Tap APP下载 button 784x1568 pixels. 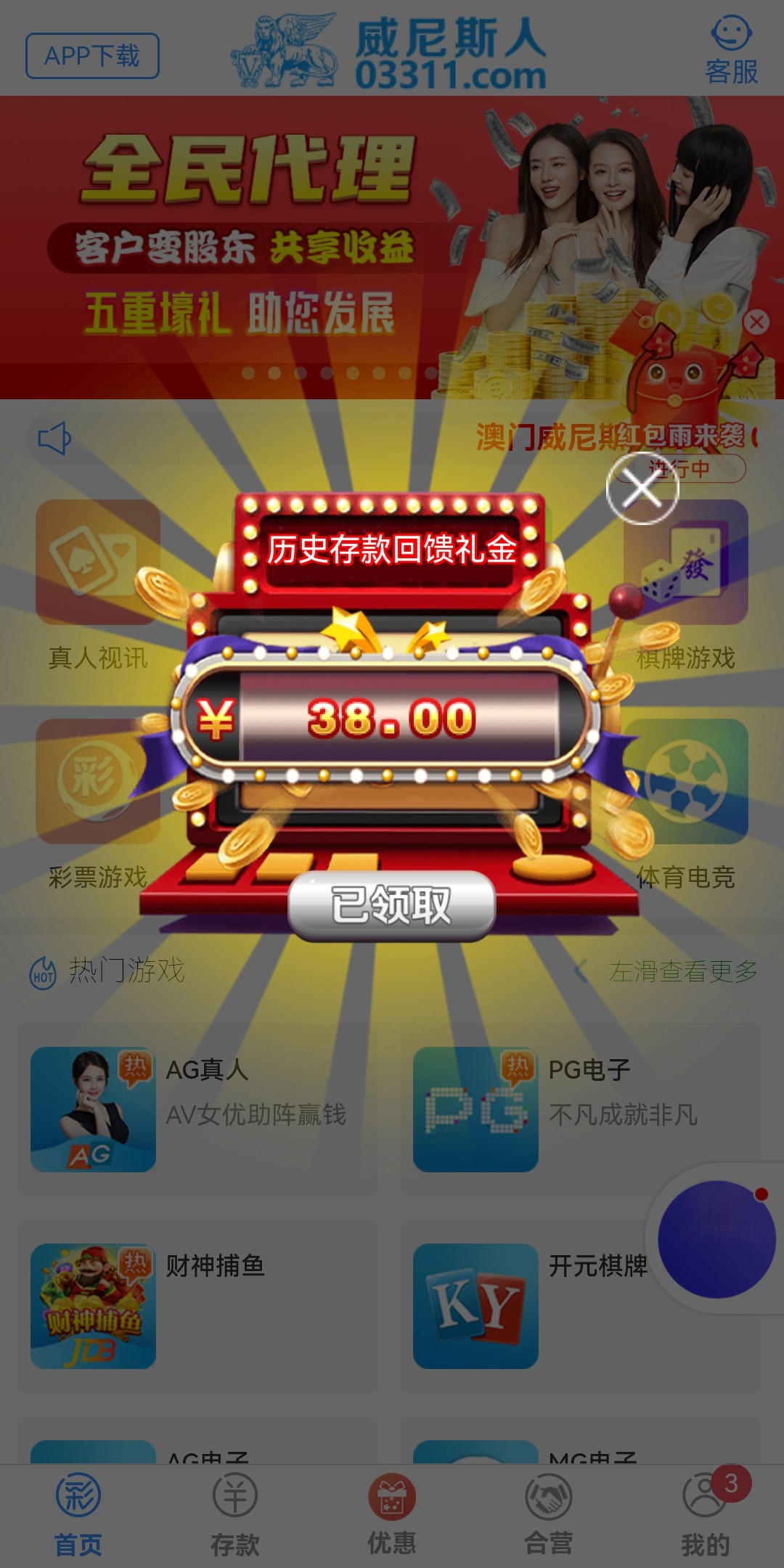click(92, 56)
